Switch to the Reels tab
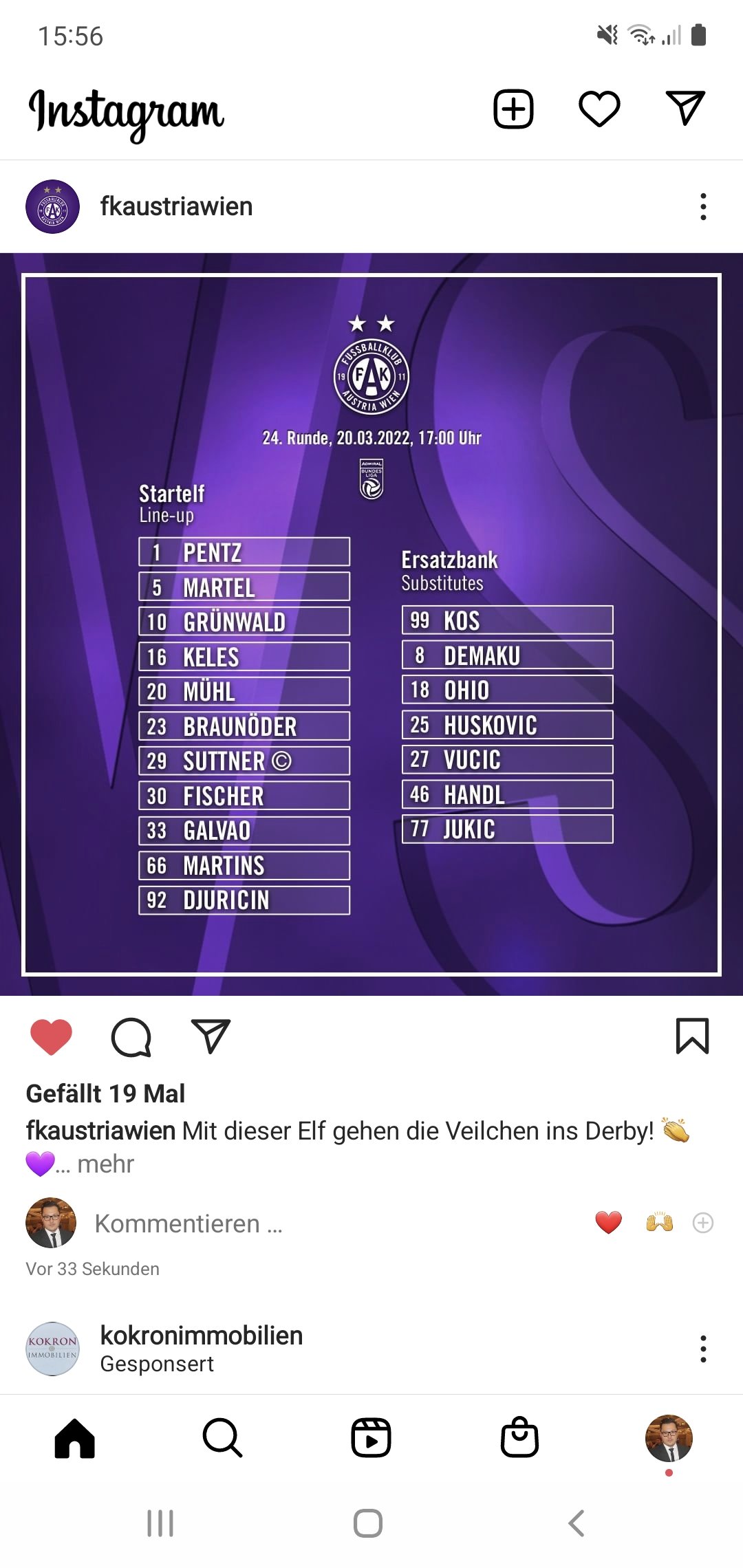This screenshot has width=743, height=1568. (x=371, y=1437)
